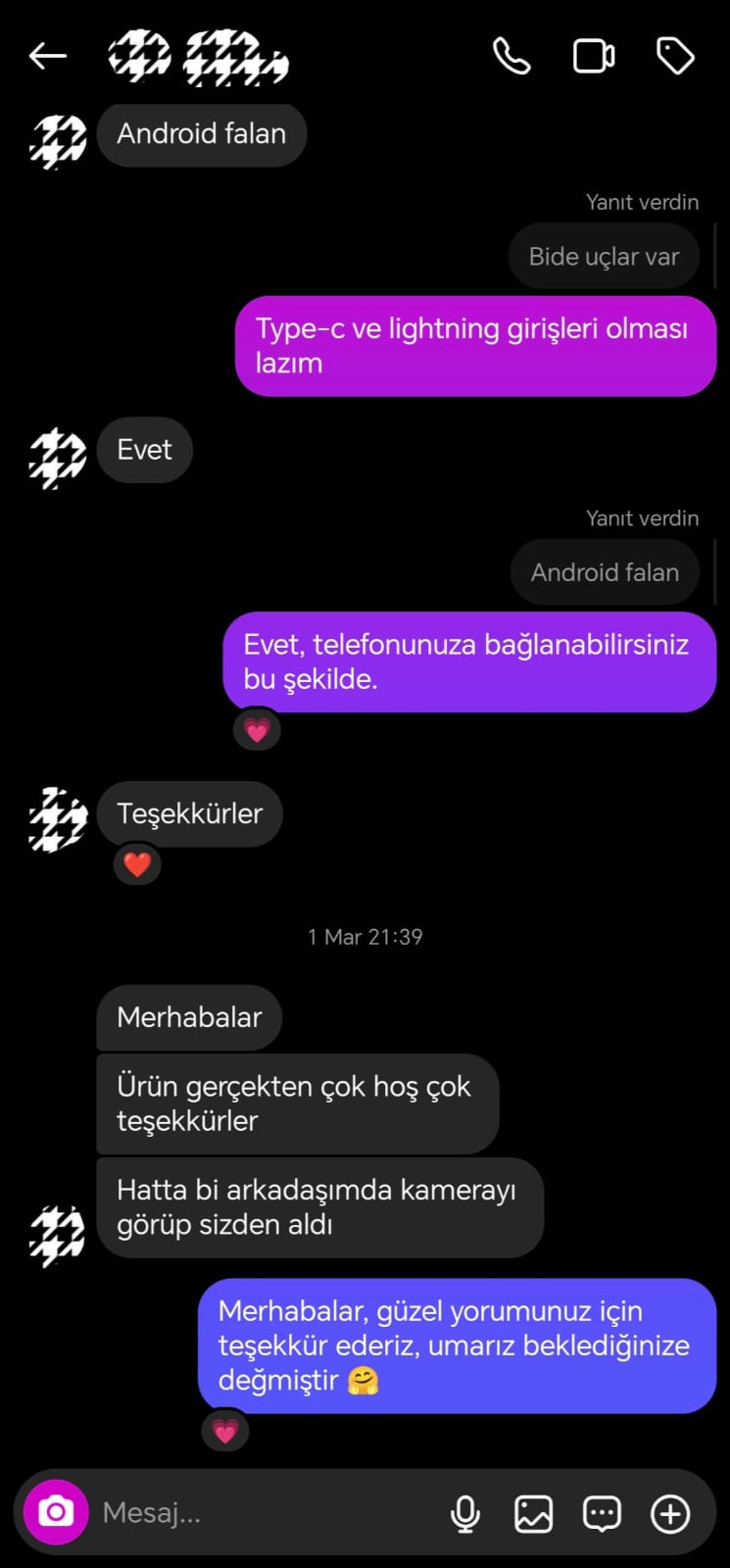View reaction on 'telefonunuza bağlanabilirsiniz' message
This screenshot has height=1568, width=730.
[257, 730]
